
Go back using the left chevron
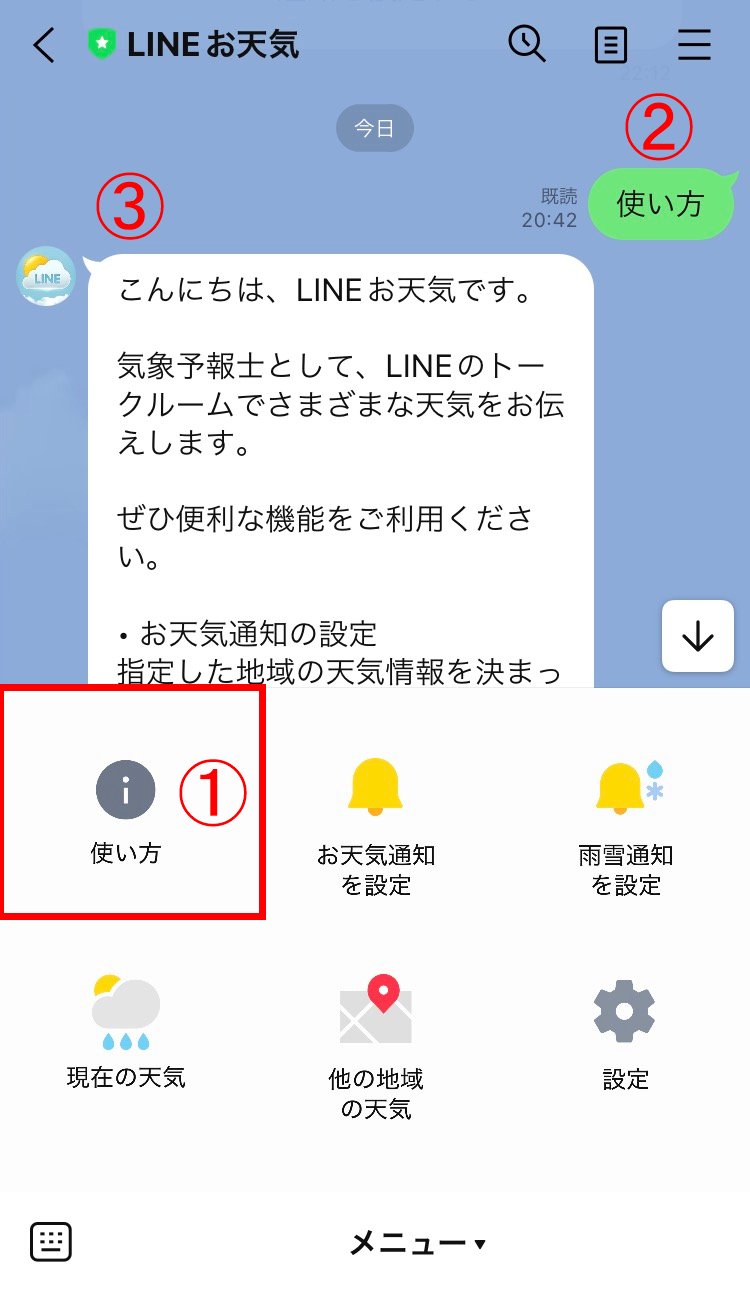pyautogui.click(x=42, y=45)
